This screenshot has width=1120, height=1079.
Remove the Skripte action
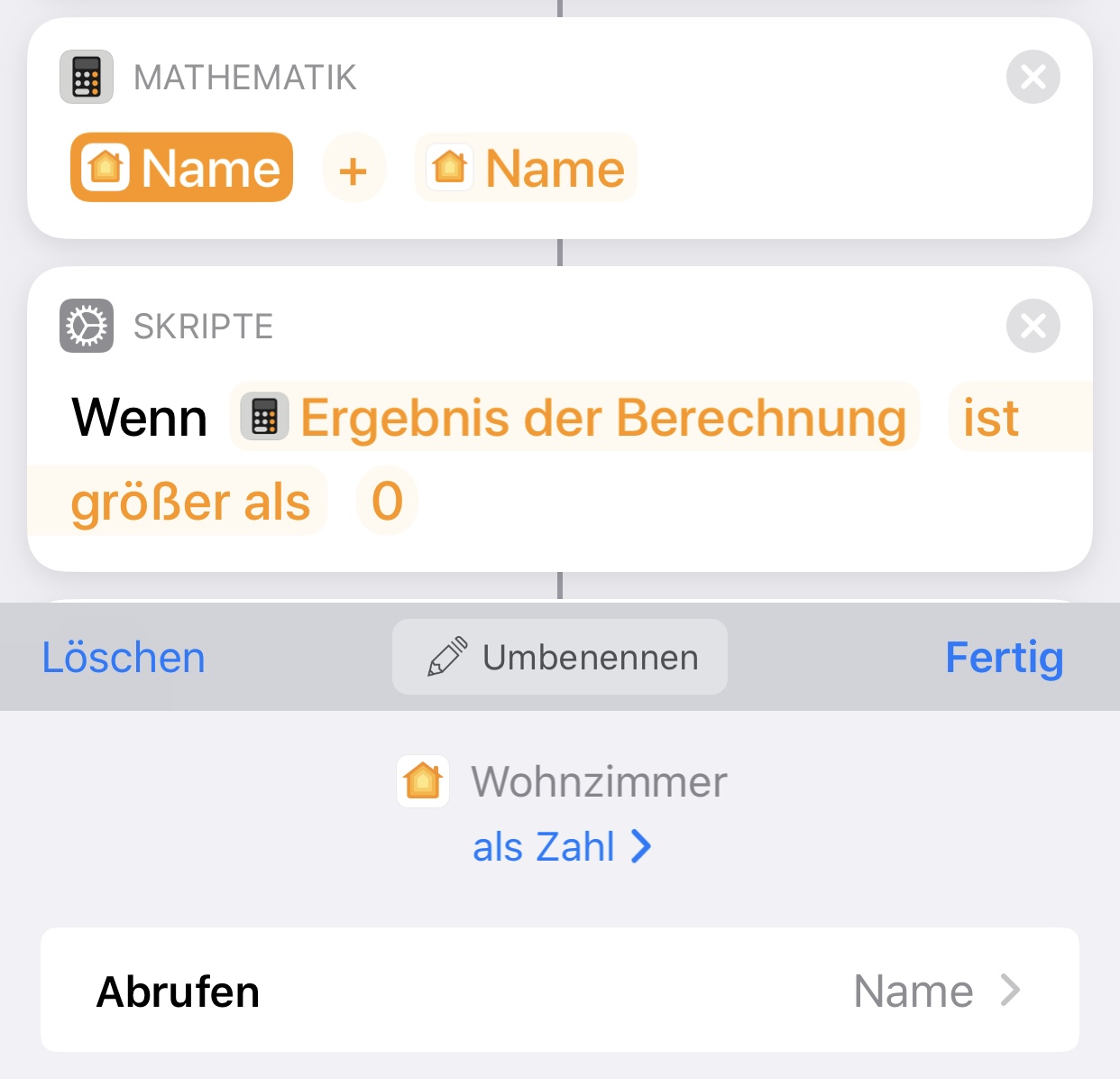click(x=1033, y=326)
